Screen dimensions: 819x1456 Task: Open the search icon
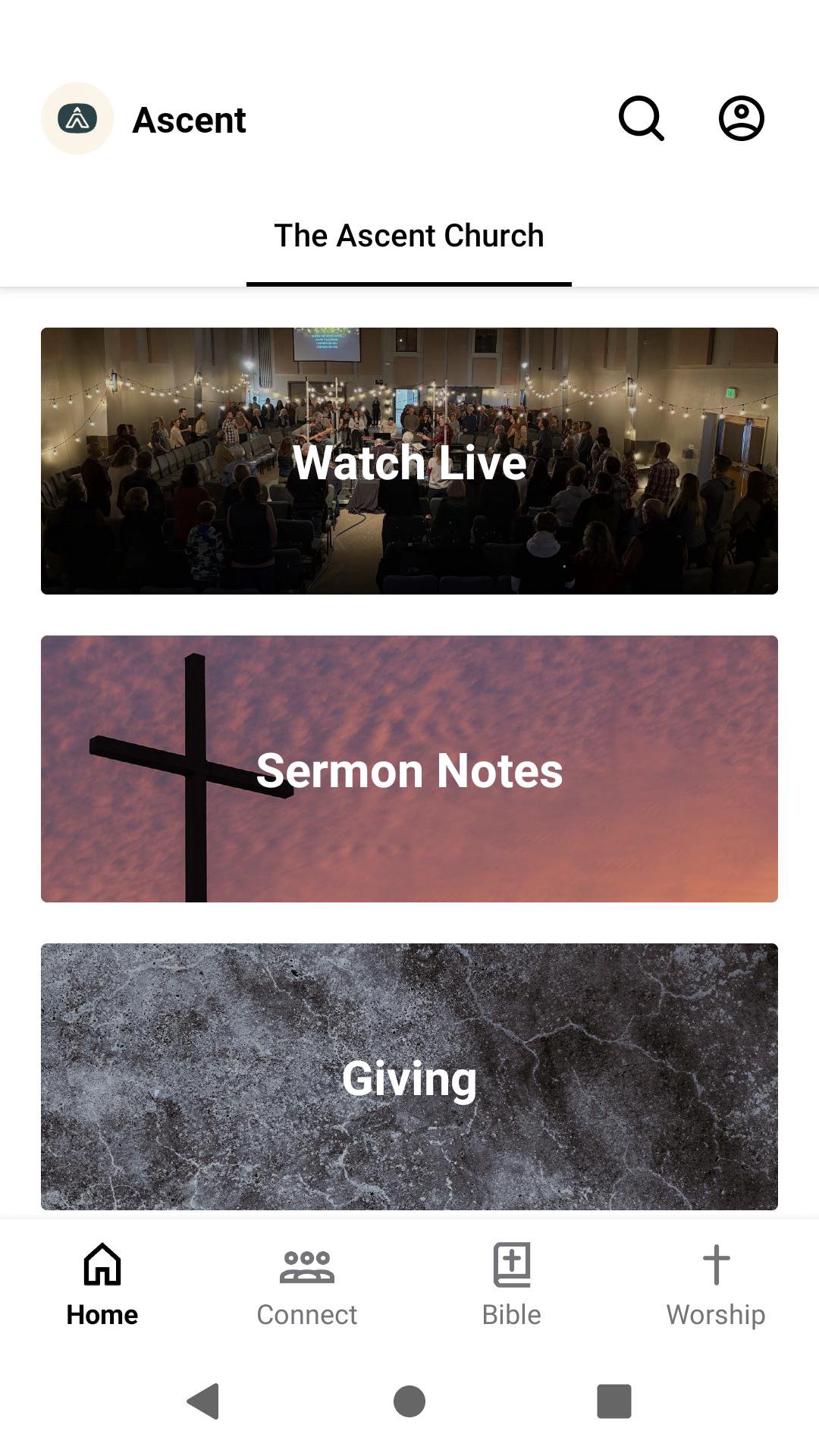coord(641,118)
